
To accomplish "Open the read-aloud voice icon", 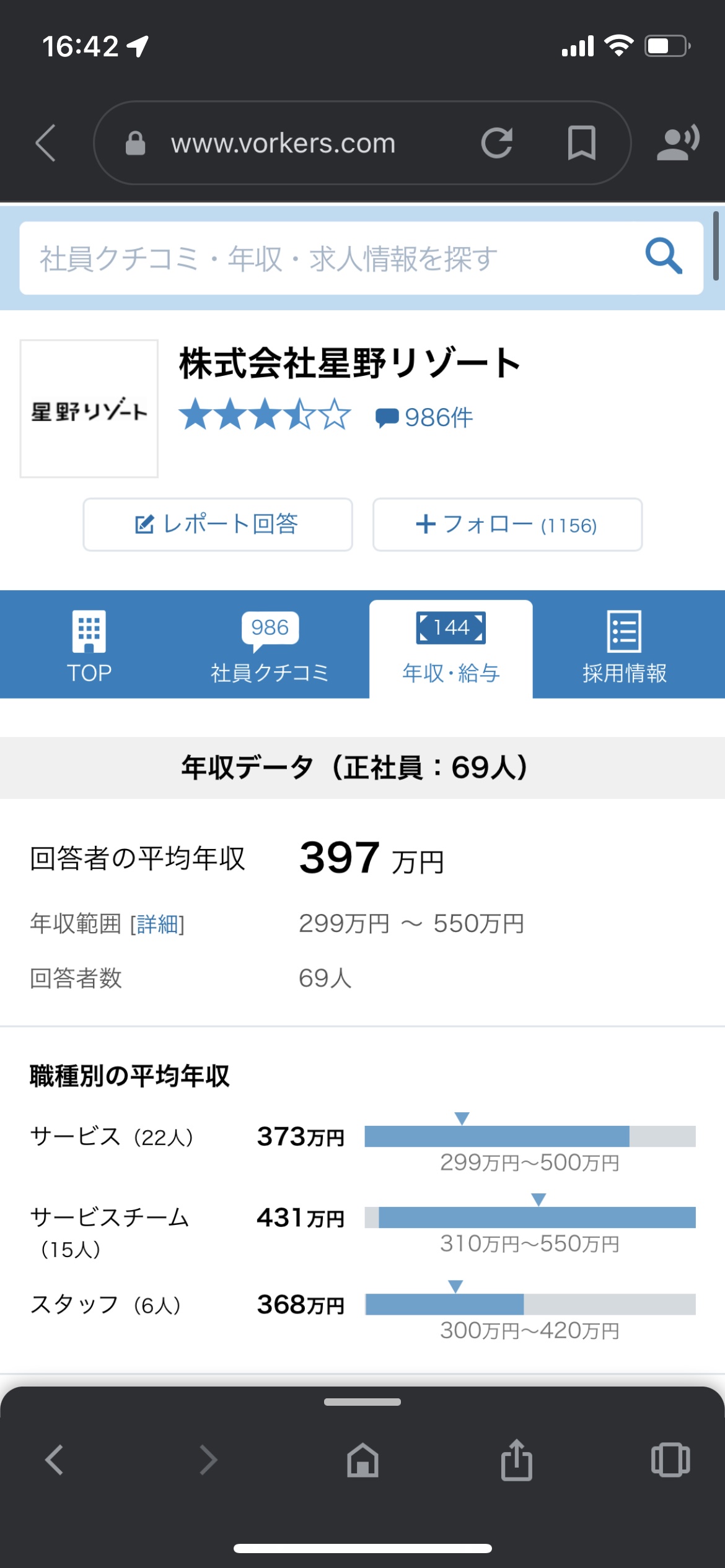I will tap(679, 142).
